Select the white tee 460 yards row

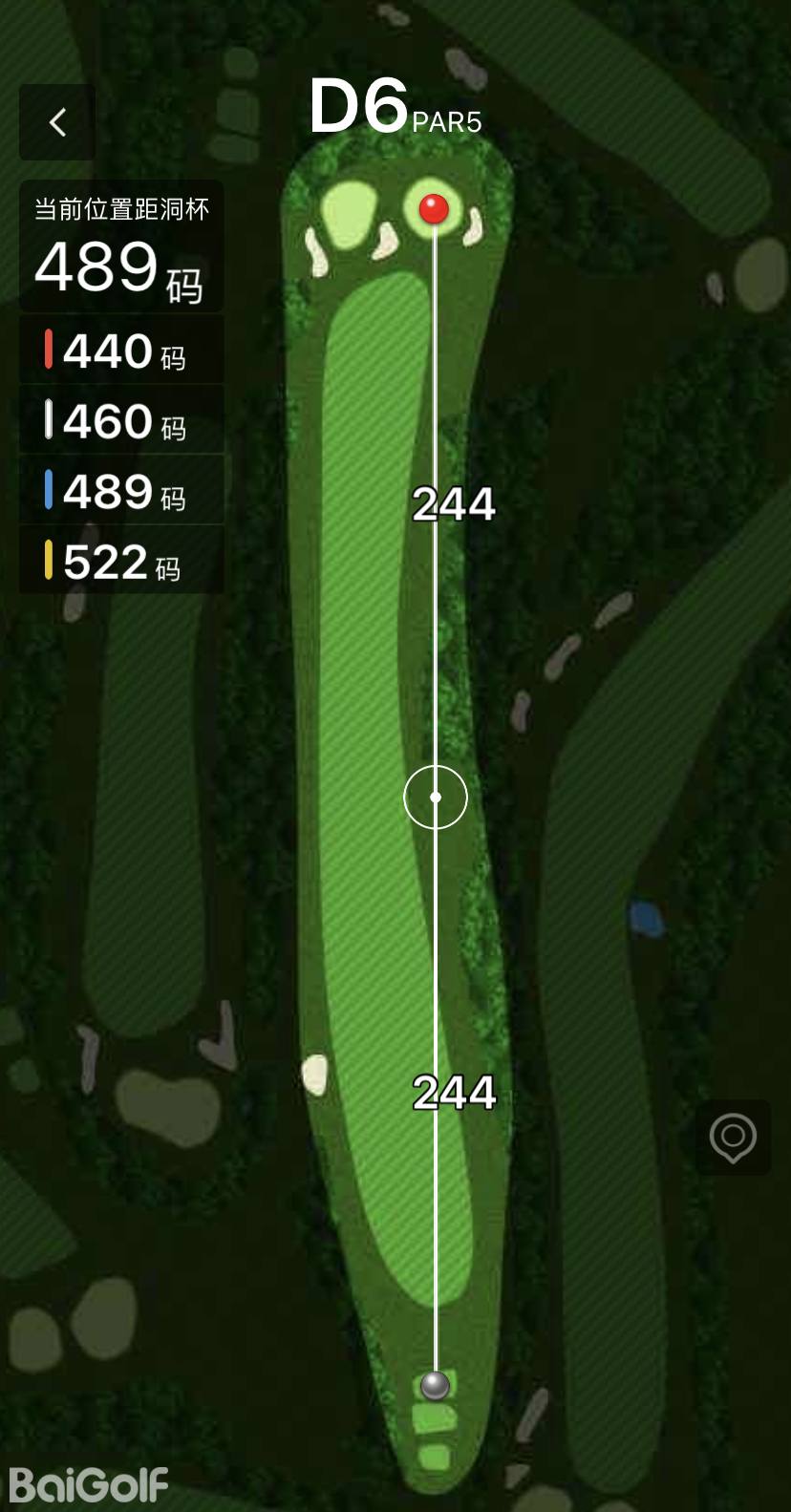coord(121,420)
